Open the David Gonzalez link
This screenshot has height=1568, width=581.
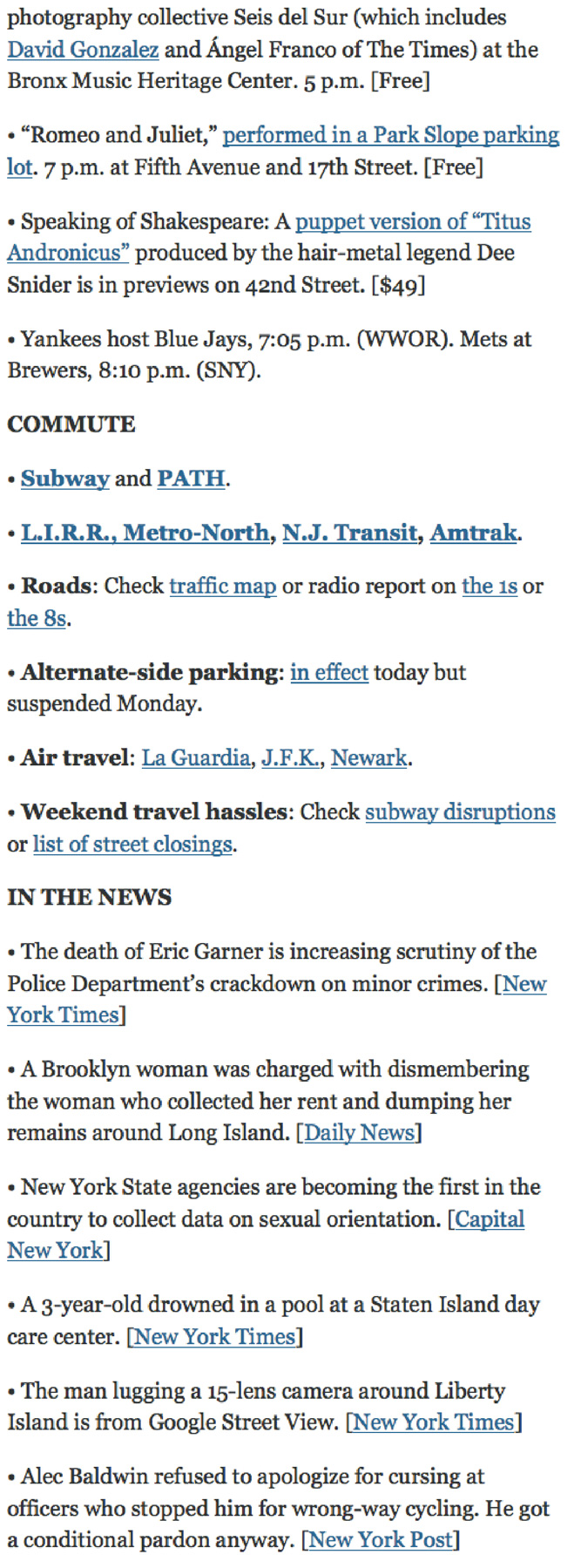pyautogui.click(x=83, y=50)
